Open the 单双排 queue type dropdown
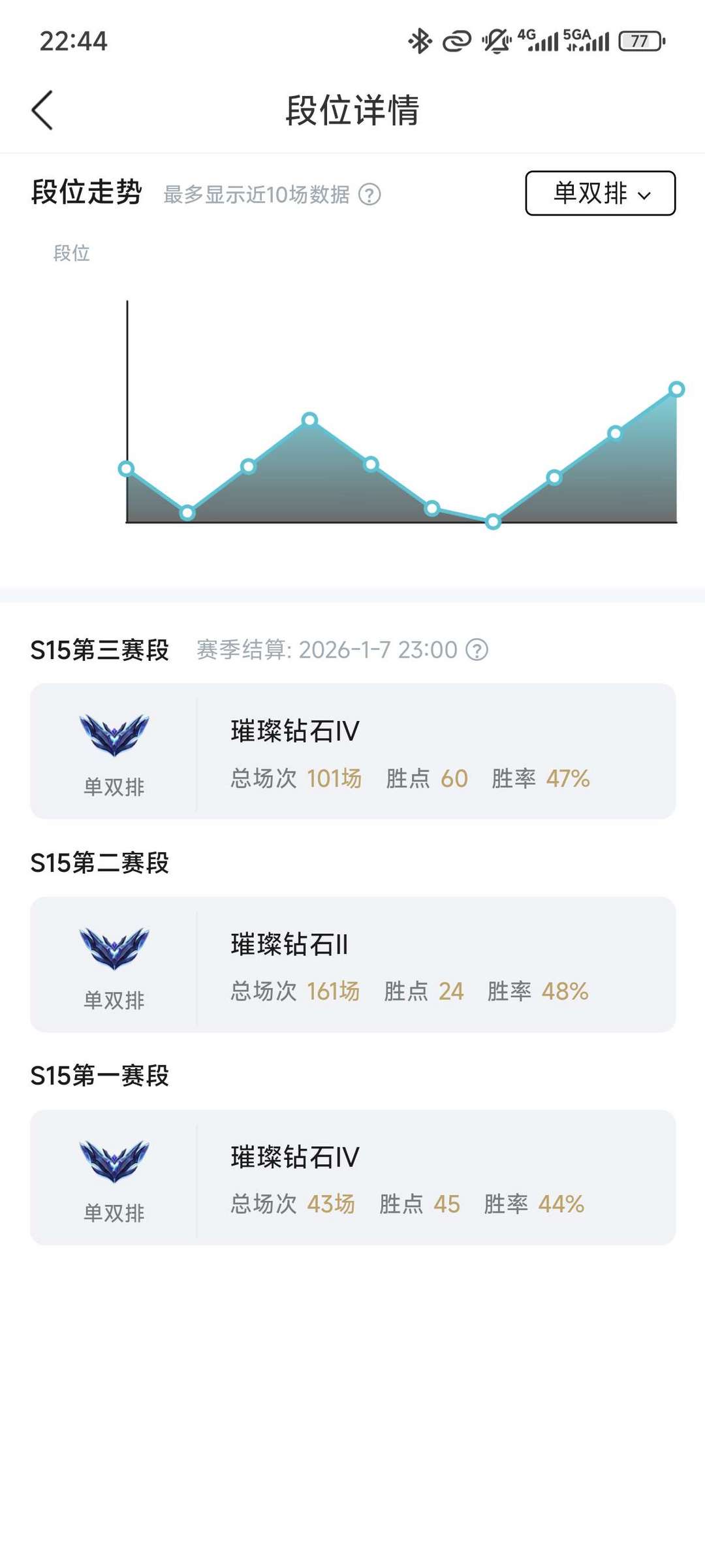This screenshot has width=705, height=1568. click(x=600, y=193)
